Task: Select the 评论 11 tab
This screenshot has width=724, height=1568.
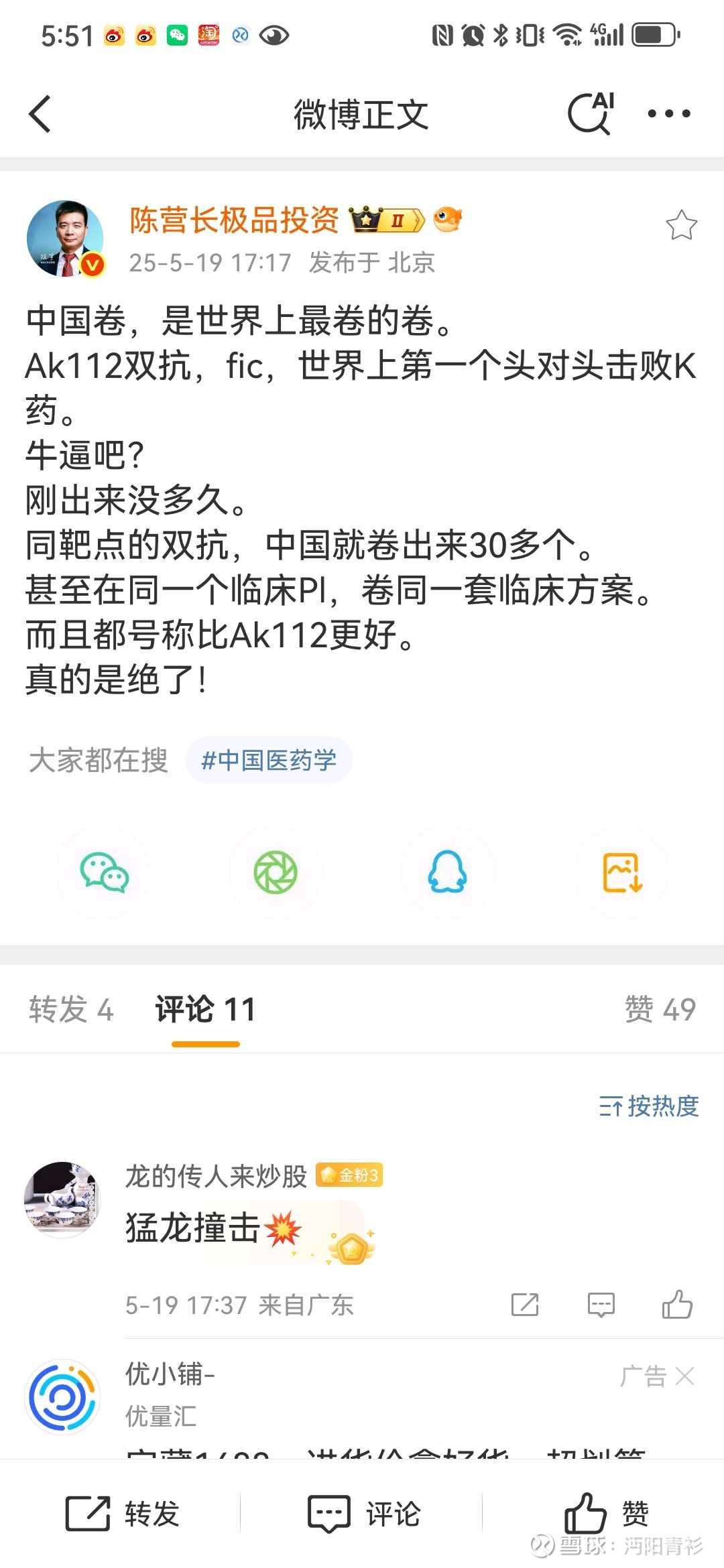Action: tap(205, 1009)
